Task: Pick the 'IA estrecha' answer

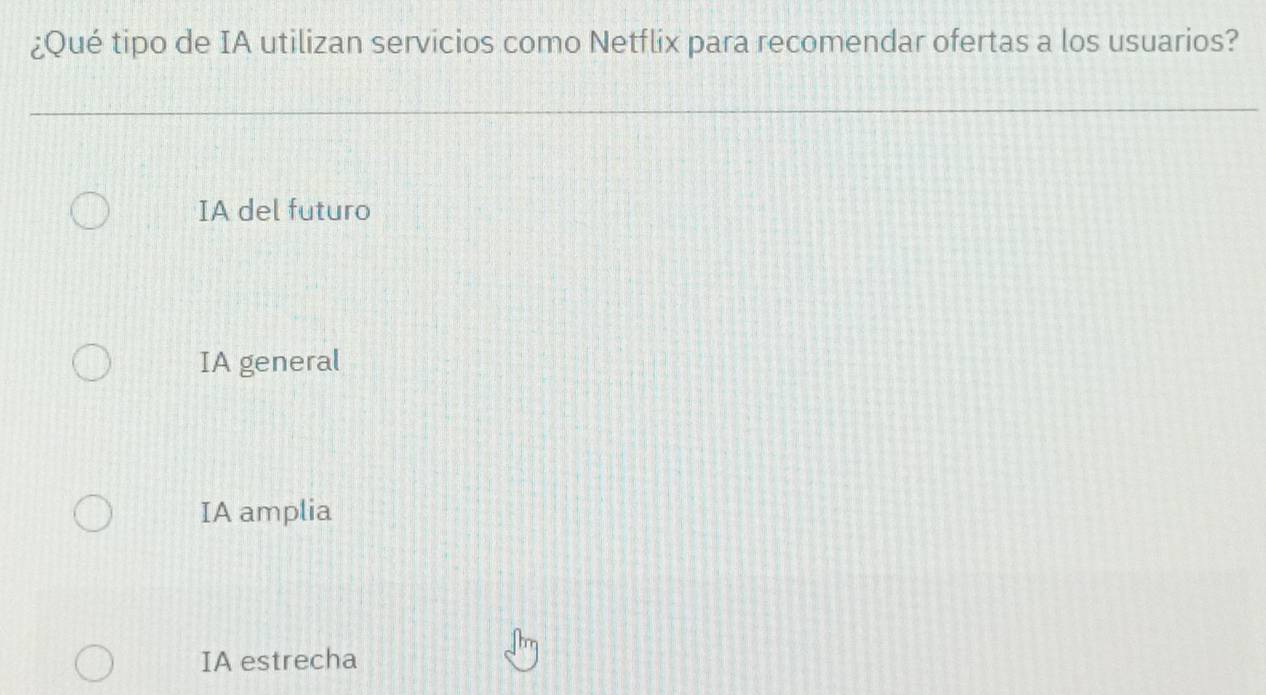Action: point(92,663)
